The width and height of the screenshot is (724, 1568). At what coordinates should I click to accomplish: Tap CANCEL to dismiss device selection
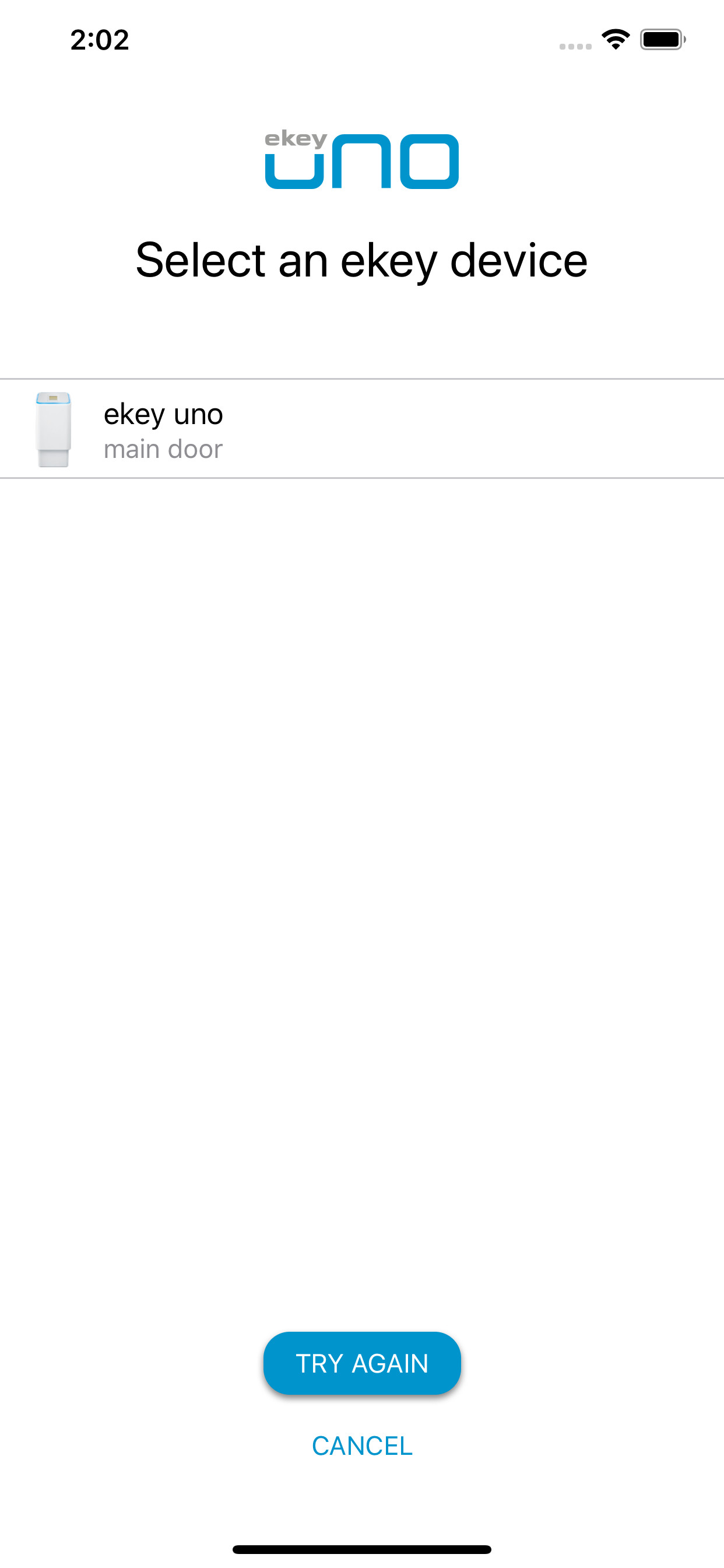pos(361,1444)
